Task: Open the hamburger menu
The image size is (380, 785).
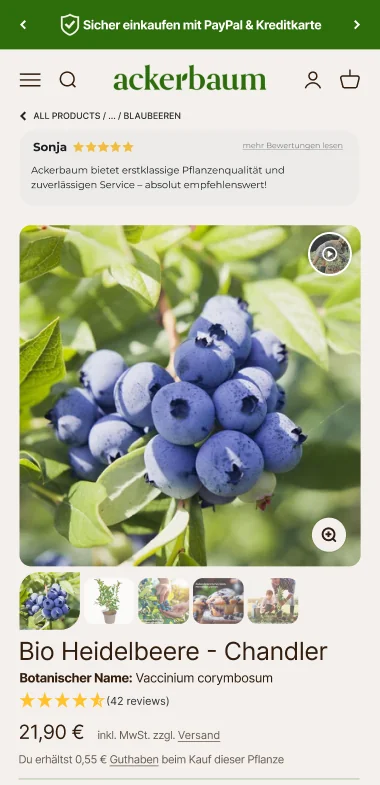Action: point(30,80)
